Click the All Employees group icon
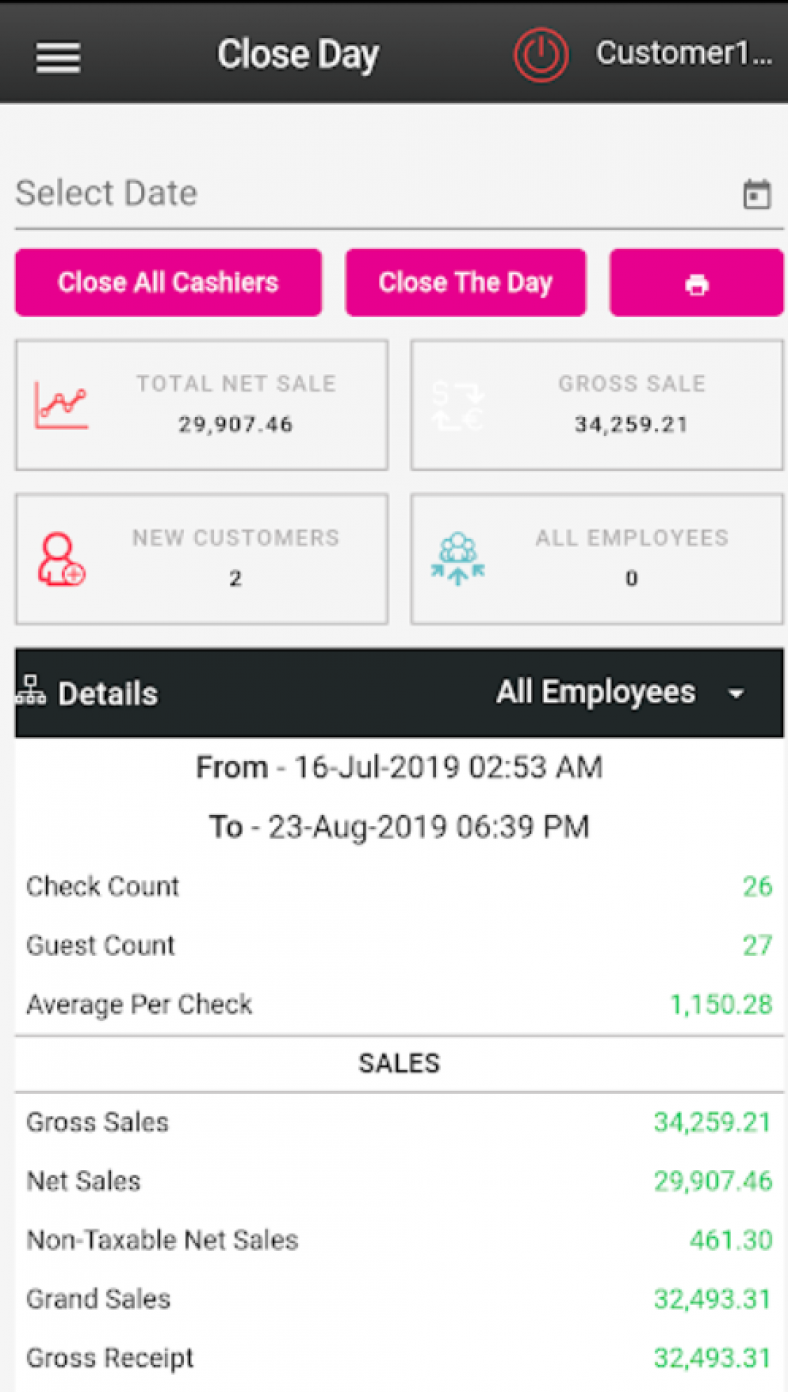The width and height of the screenshot is (788, 1392). point(457,558)
